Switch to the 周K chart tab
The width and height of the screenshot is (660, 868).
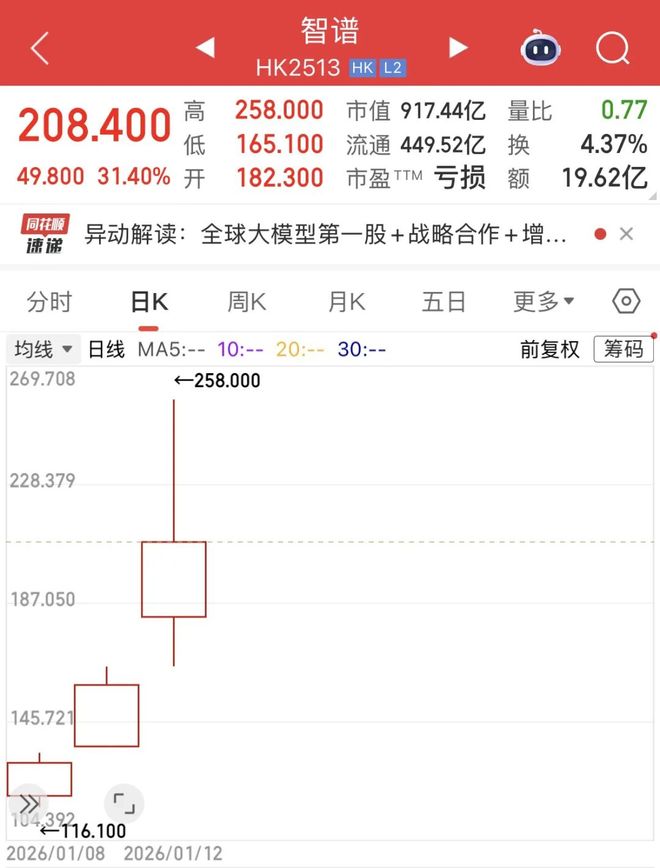point(247,301)
